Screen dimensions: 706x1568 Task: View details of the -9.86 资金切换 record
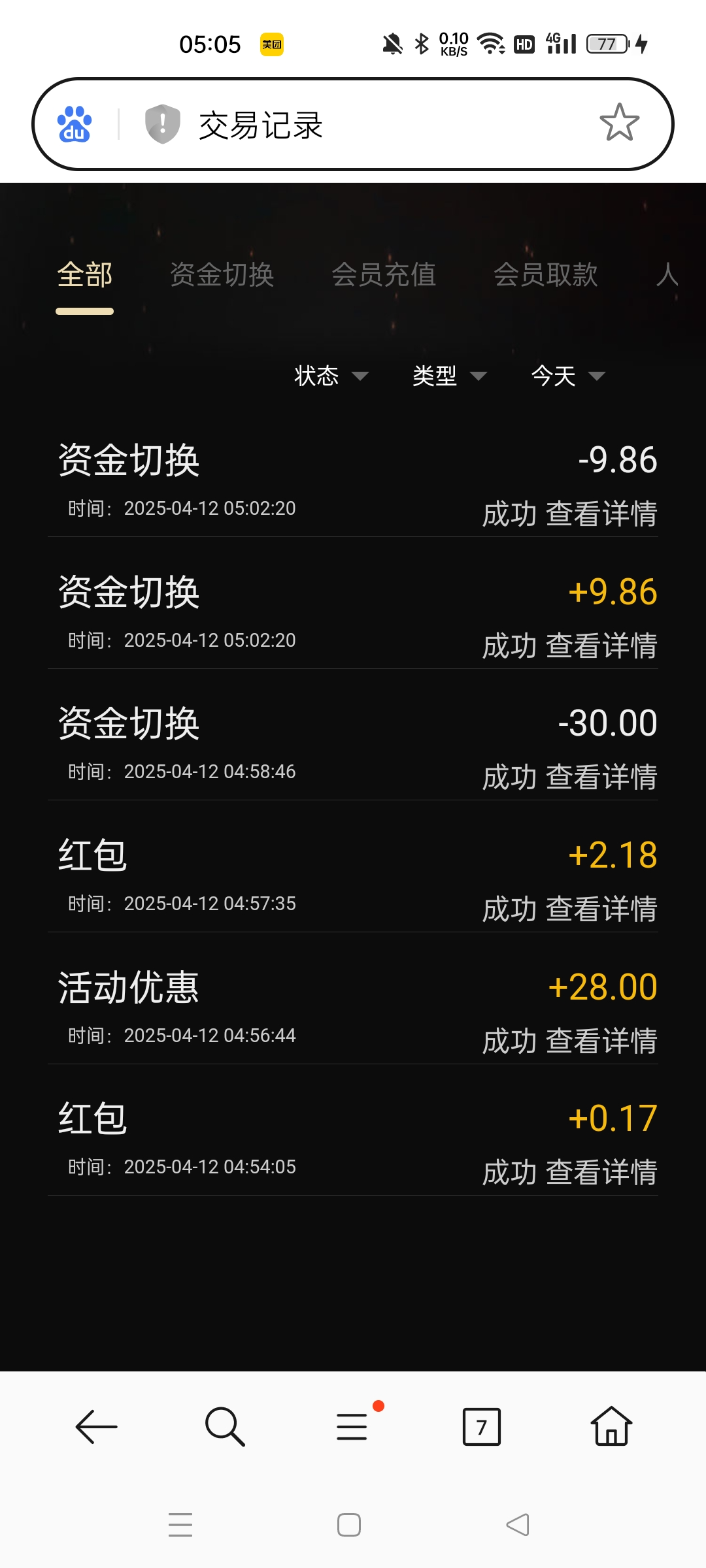(x=601, y=514)
